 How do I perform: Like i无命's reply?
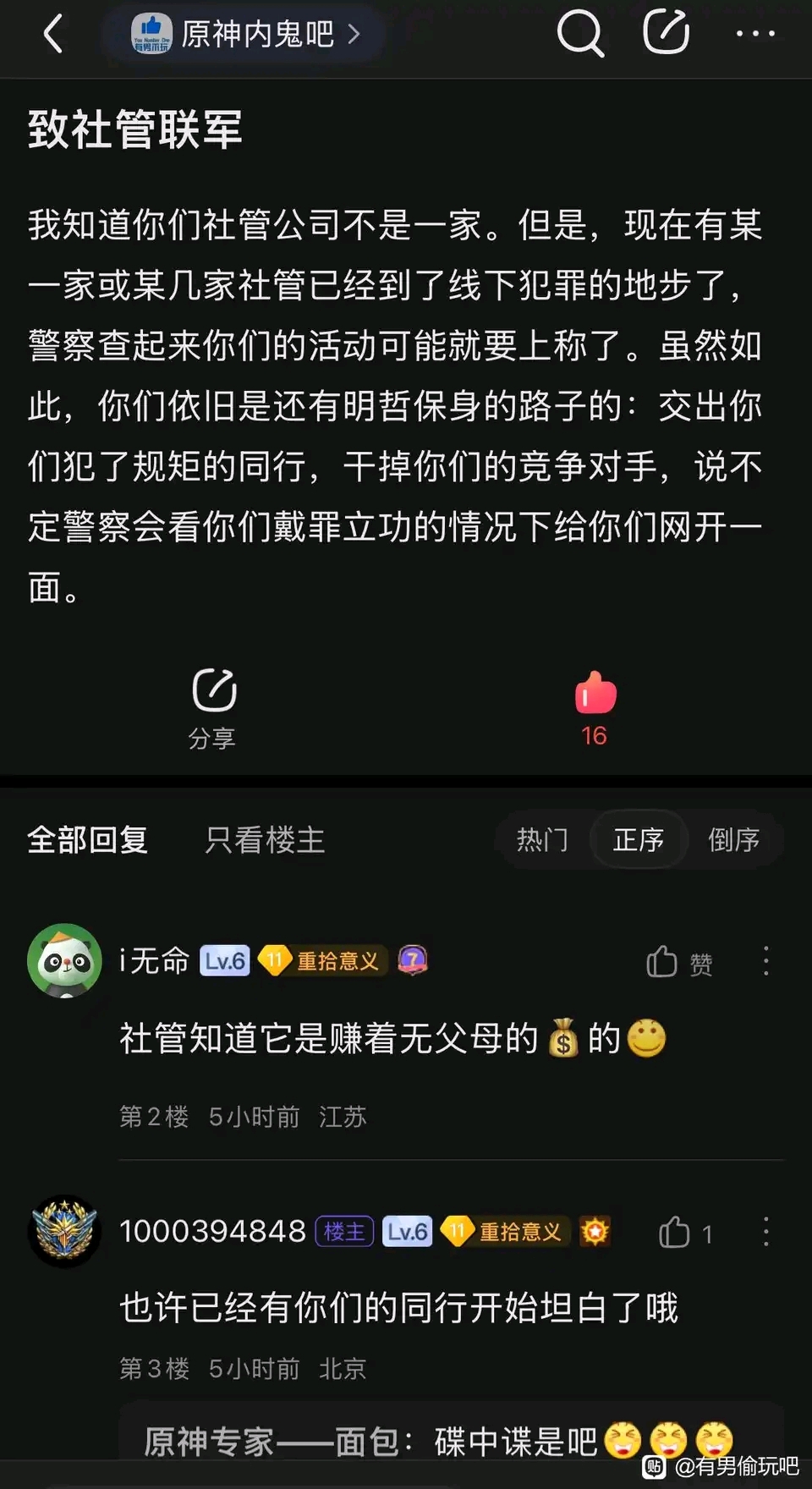[678, 962]
